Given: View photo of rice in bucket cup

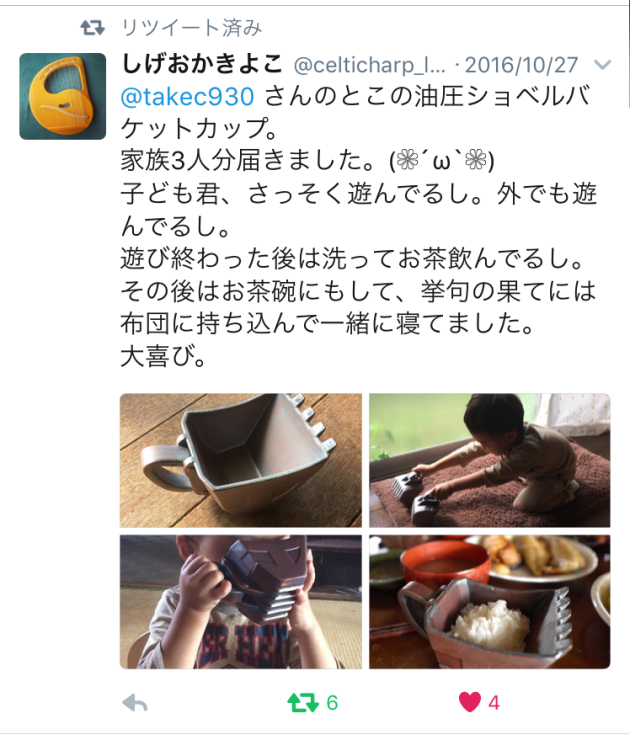Looking at the screenshot, I should pyautogui.click(x=489, y=602).
